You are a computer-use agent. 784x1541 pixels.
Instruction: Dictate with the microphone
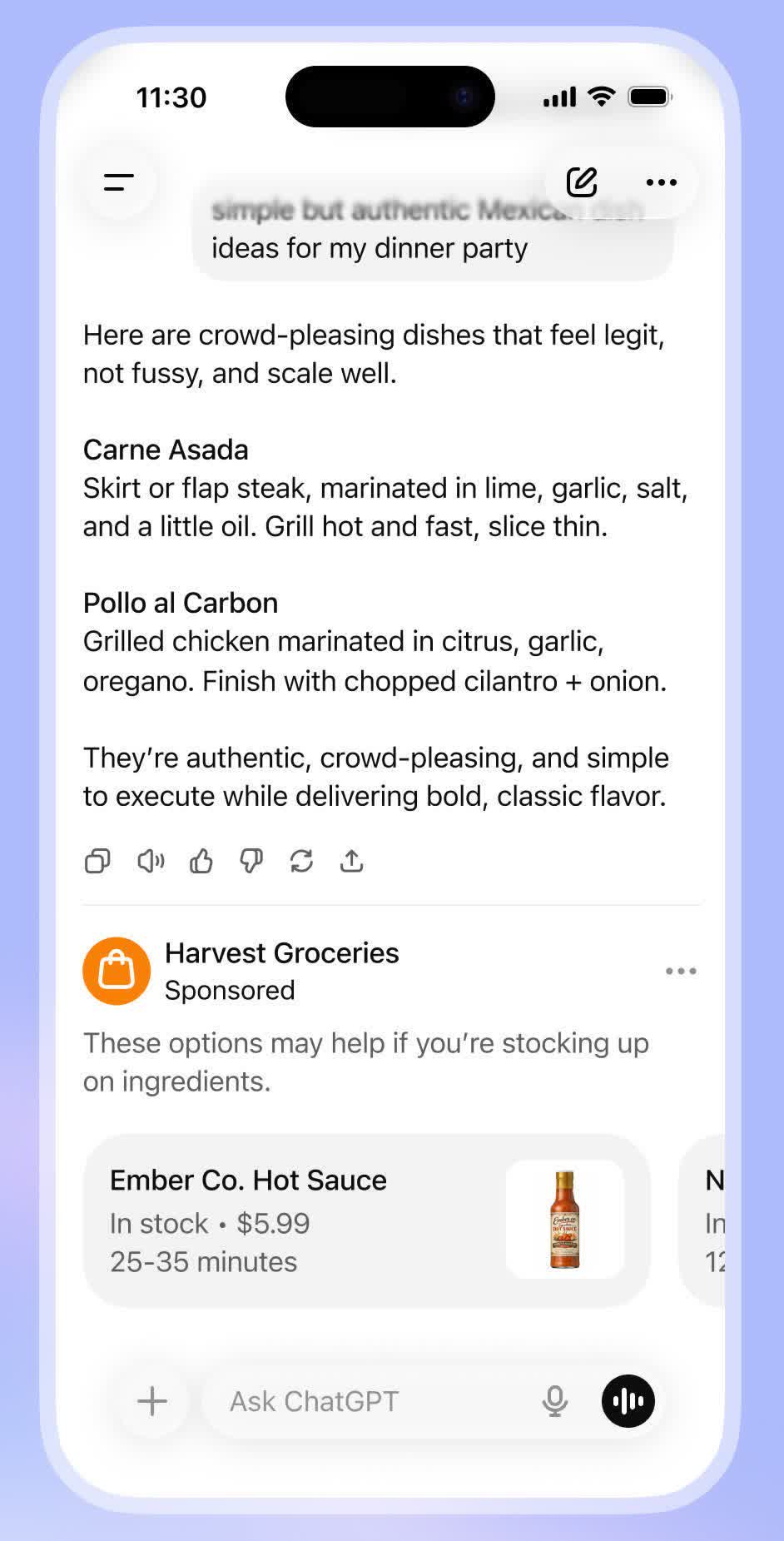[555, 1401]
